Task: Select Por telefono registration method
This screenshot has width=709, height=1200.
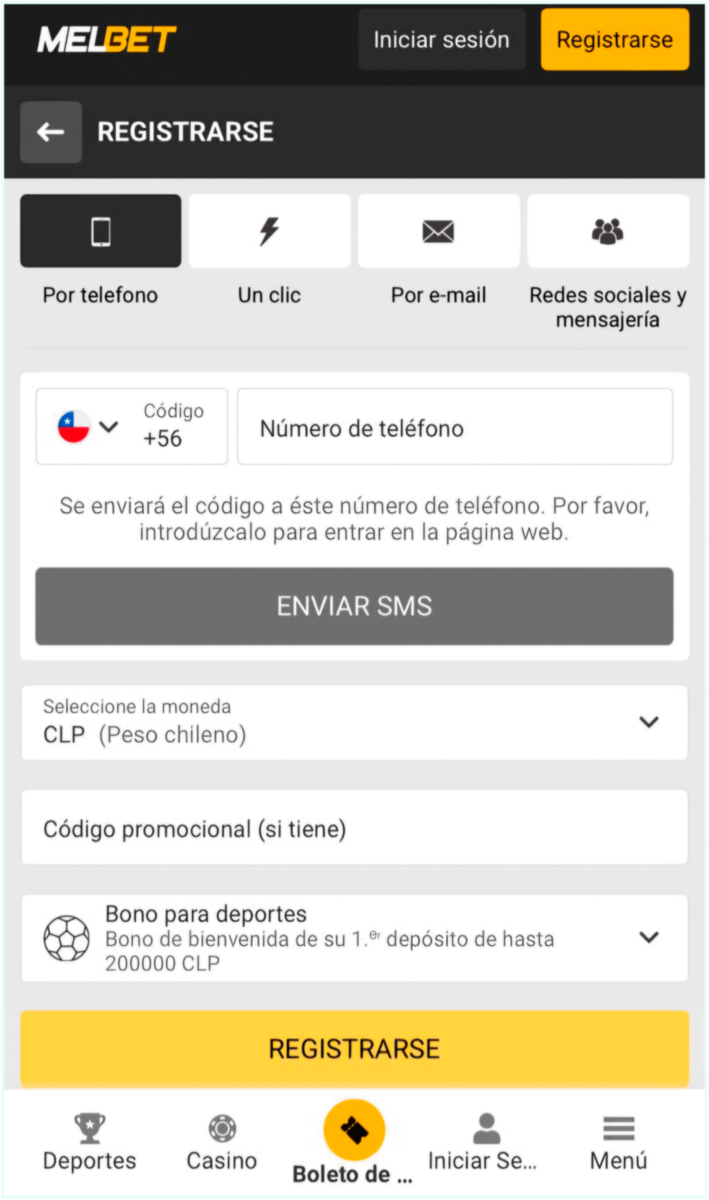Action: [100, 232]
